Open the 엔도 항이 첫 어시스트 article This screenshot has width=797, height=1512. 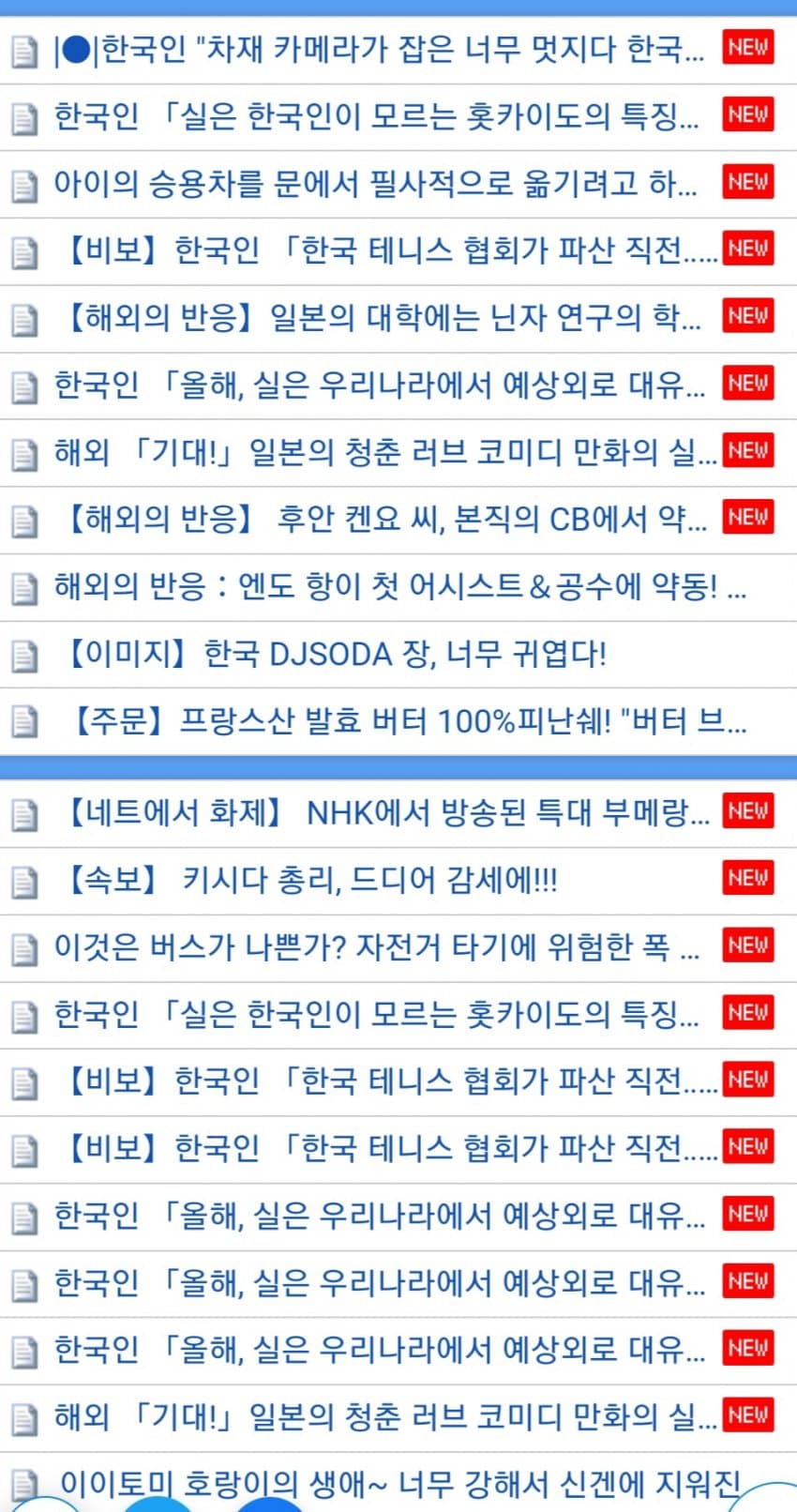[399, 587]
